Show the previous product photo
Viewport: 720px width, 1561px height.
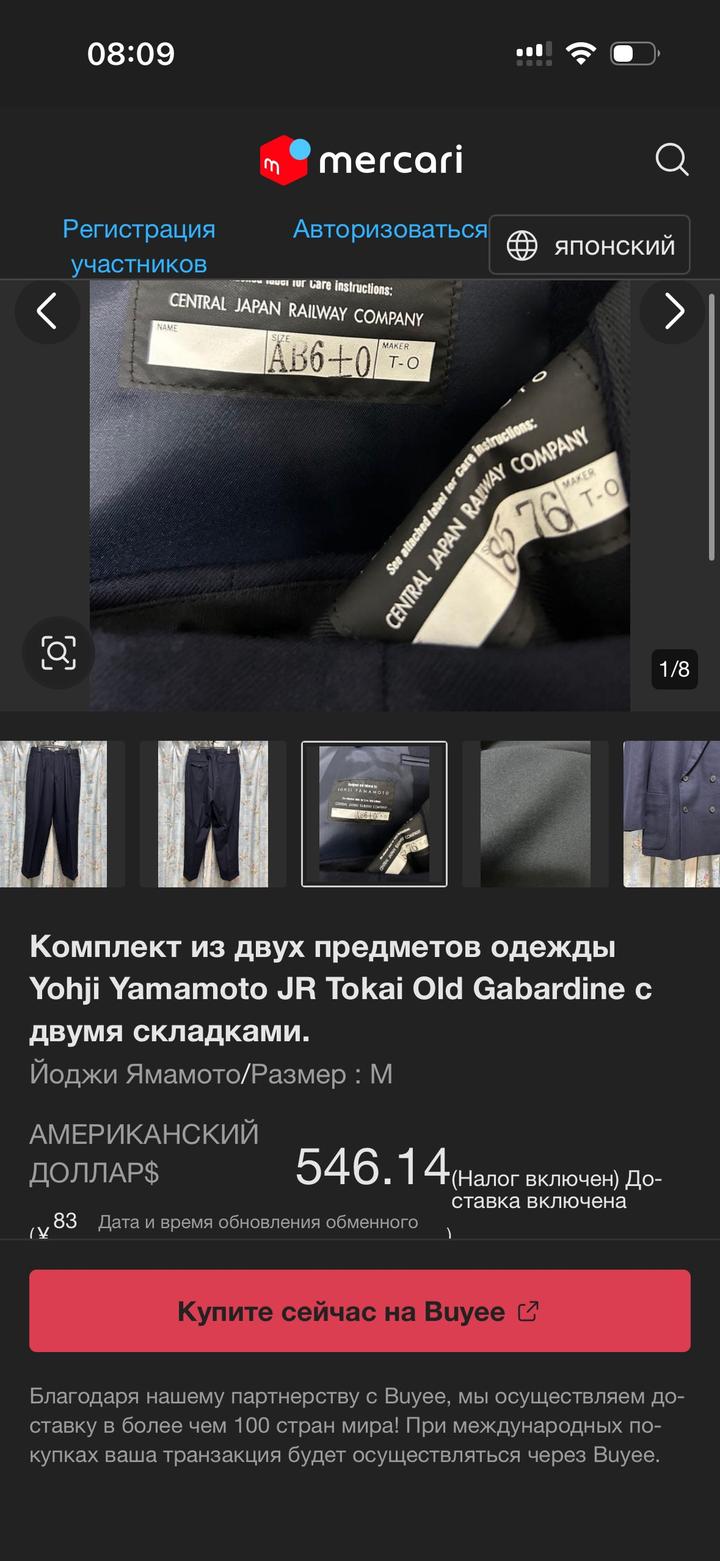click(x=47, y=312)
